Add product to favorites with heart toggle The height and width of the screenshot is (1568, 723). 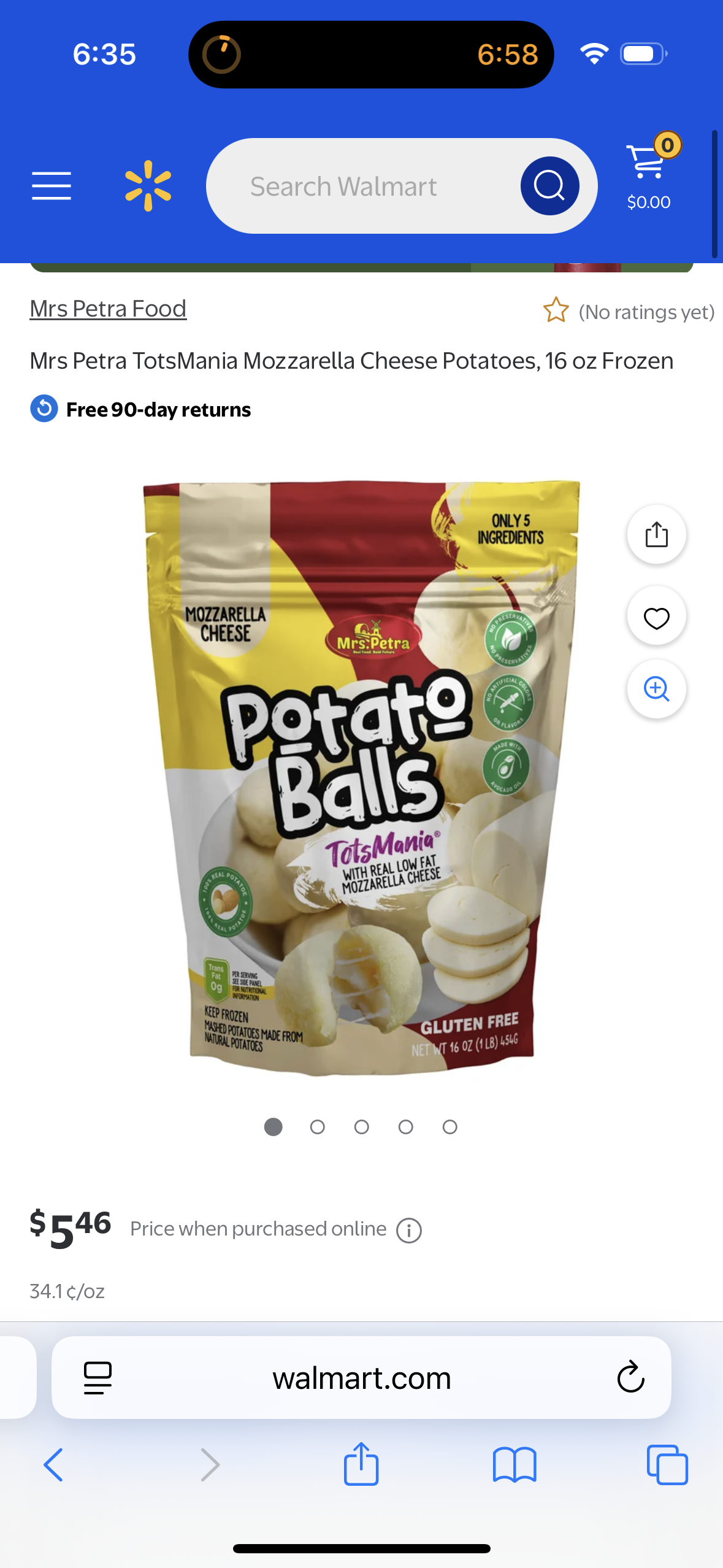tap(656, 617)
